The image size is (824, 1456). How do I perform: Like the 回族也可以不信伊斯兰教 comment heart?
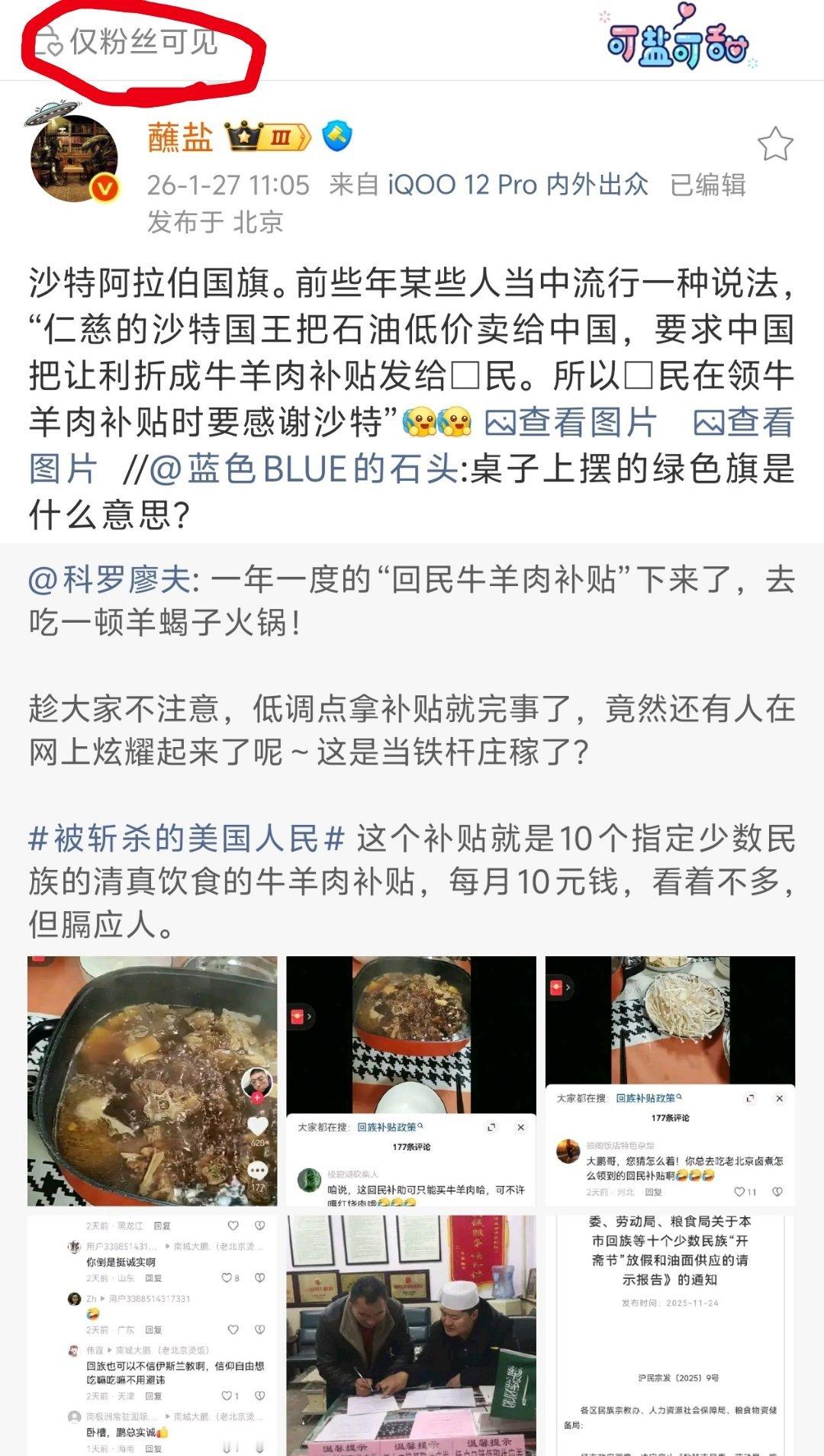click(x=227, y=1396)
